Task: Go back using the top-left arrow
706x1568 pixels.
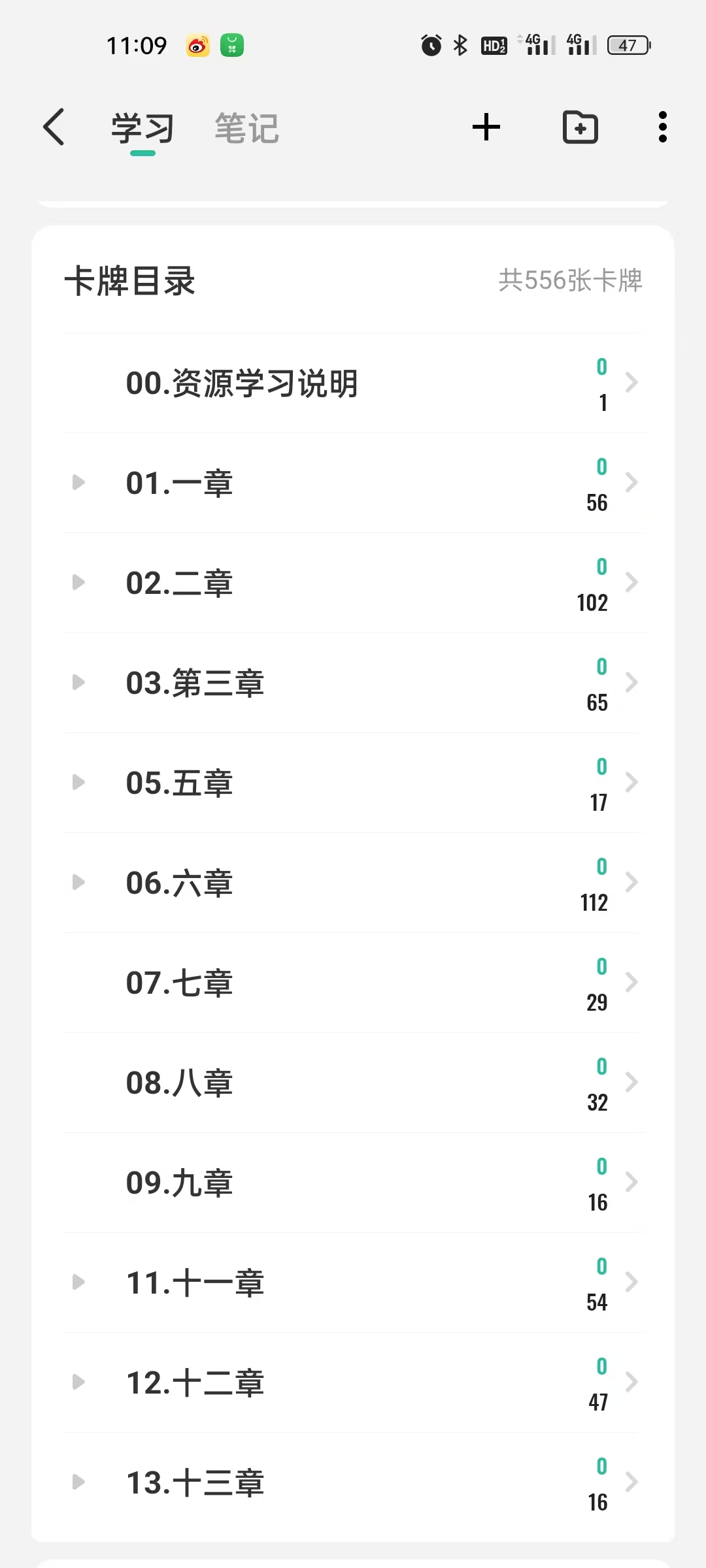Action: (54, 127)
